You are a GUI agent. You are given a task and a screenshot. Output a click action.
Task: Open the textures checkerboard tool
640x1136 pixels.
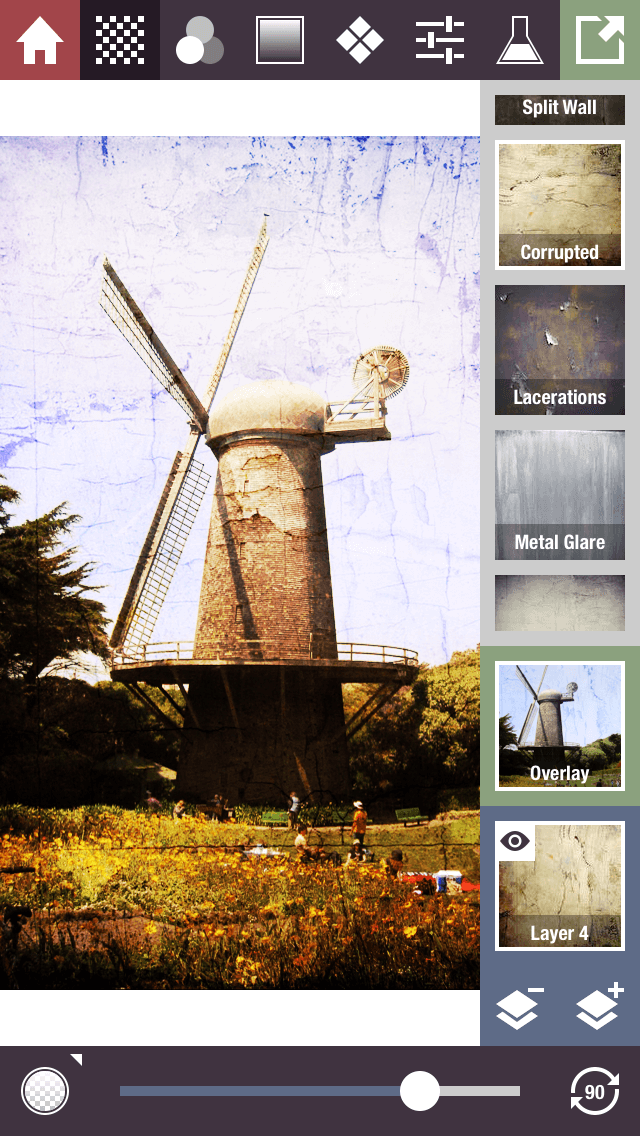[x=120, y=40]
